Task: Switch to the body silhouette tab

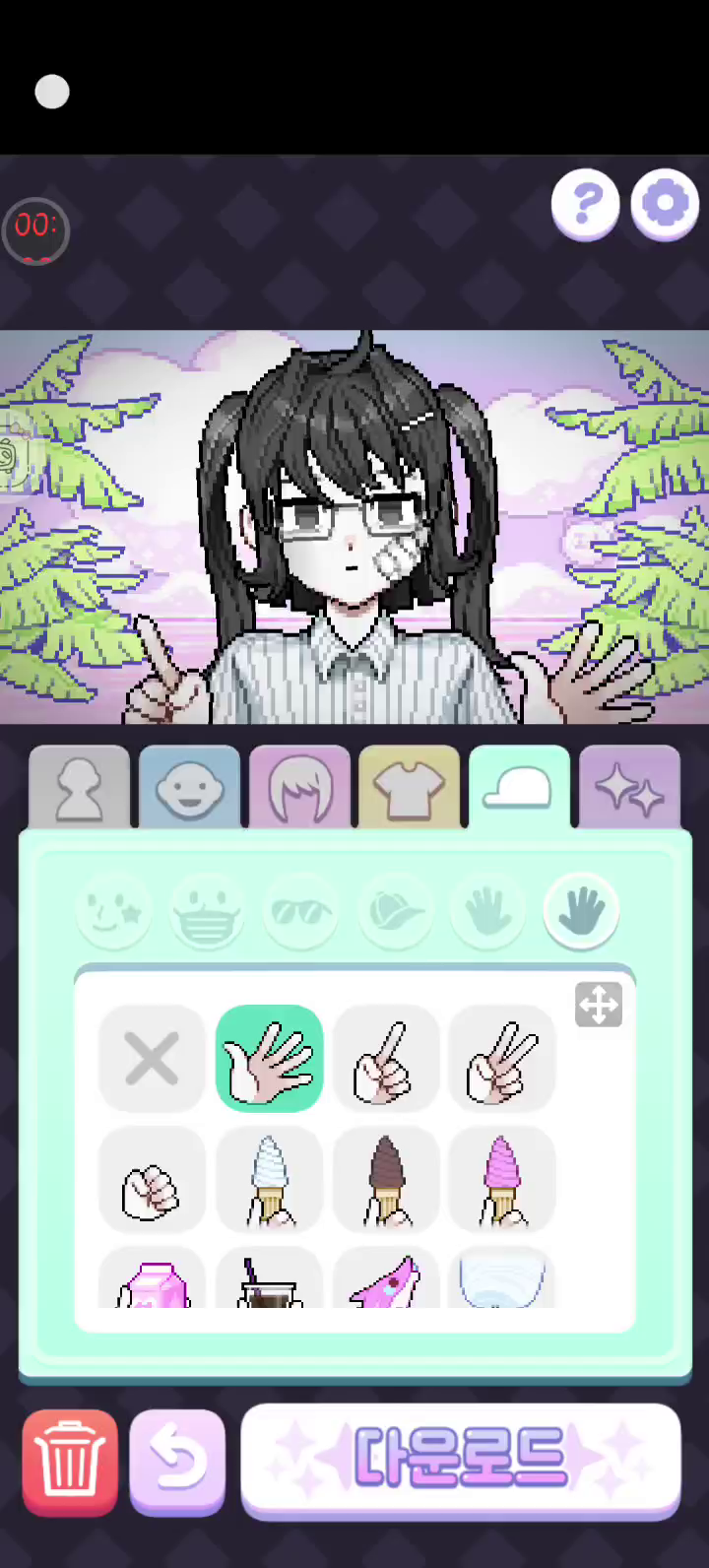Action: coord(79,788)
